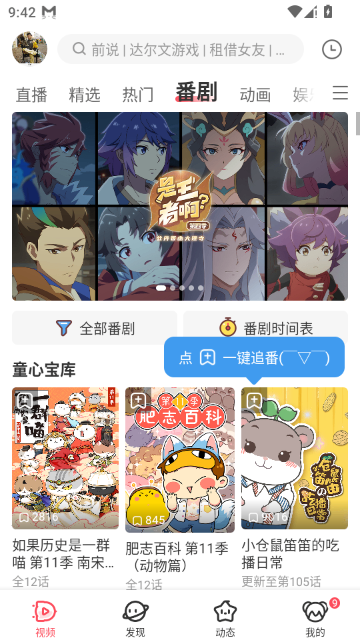360x640 pixels.
Task: Open watch history clock icon
Action: tap(332, 49)
